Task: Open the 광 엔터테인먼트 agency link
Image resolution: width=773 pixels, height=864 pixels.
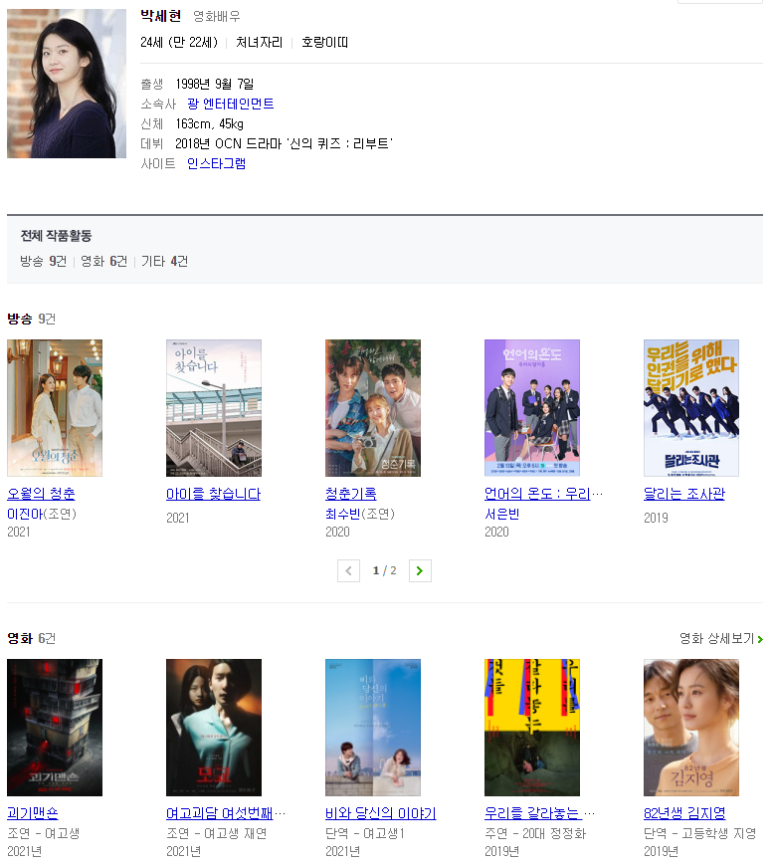Action: click(x=230, y=104)
